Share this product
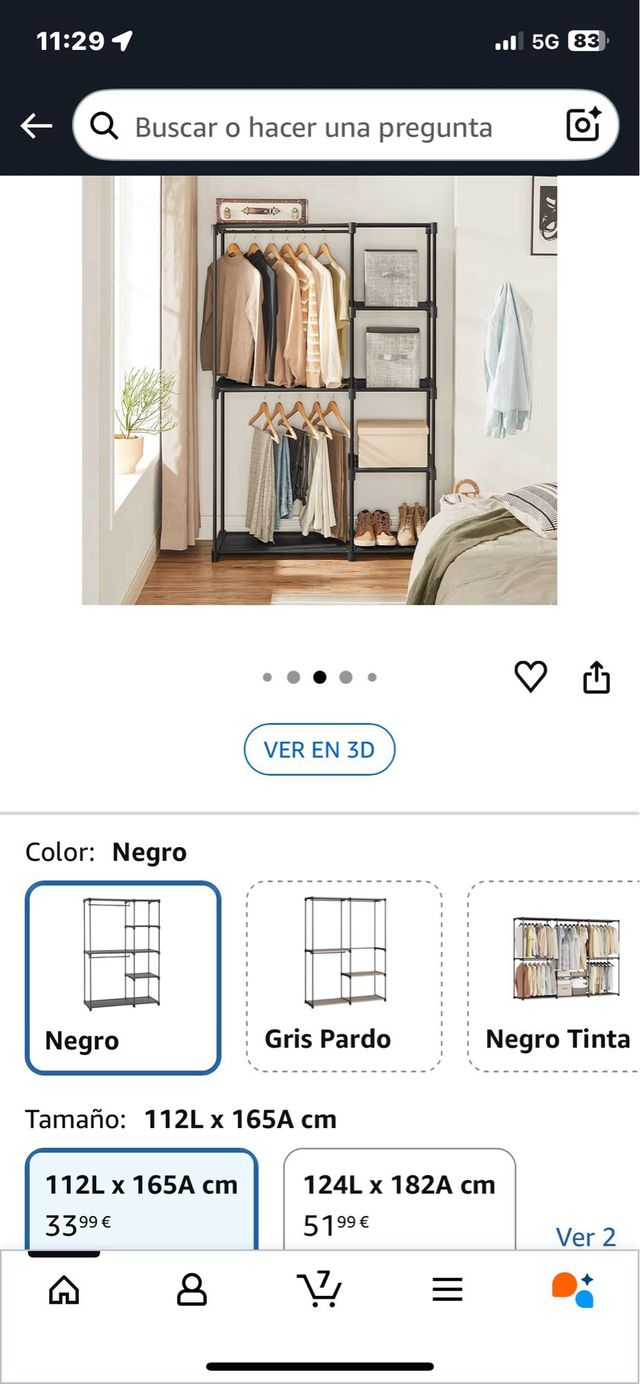 [x=596, y=677]
